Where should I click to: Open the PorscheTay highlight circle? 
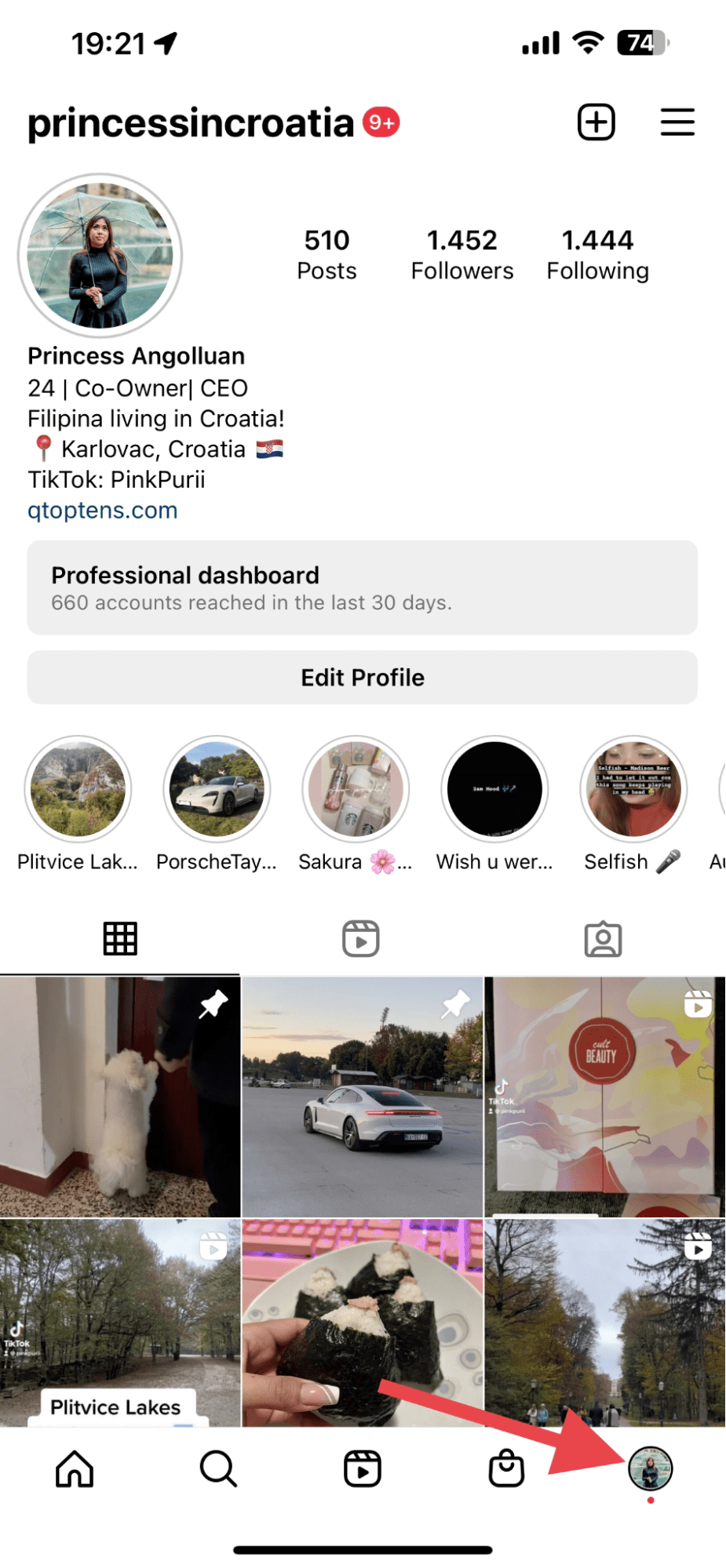coord(217,789)
